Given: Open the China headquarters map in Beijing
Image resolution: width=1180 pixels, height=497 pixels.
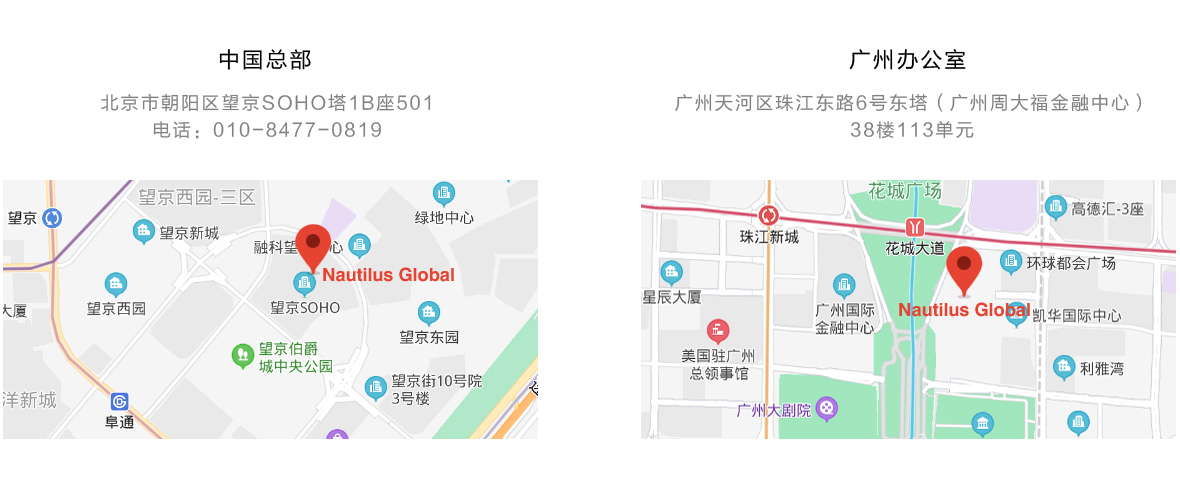Looking at the screenshot, I should [270, 309].
